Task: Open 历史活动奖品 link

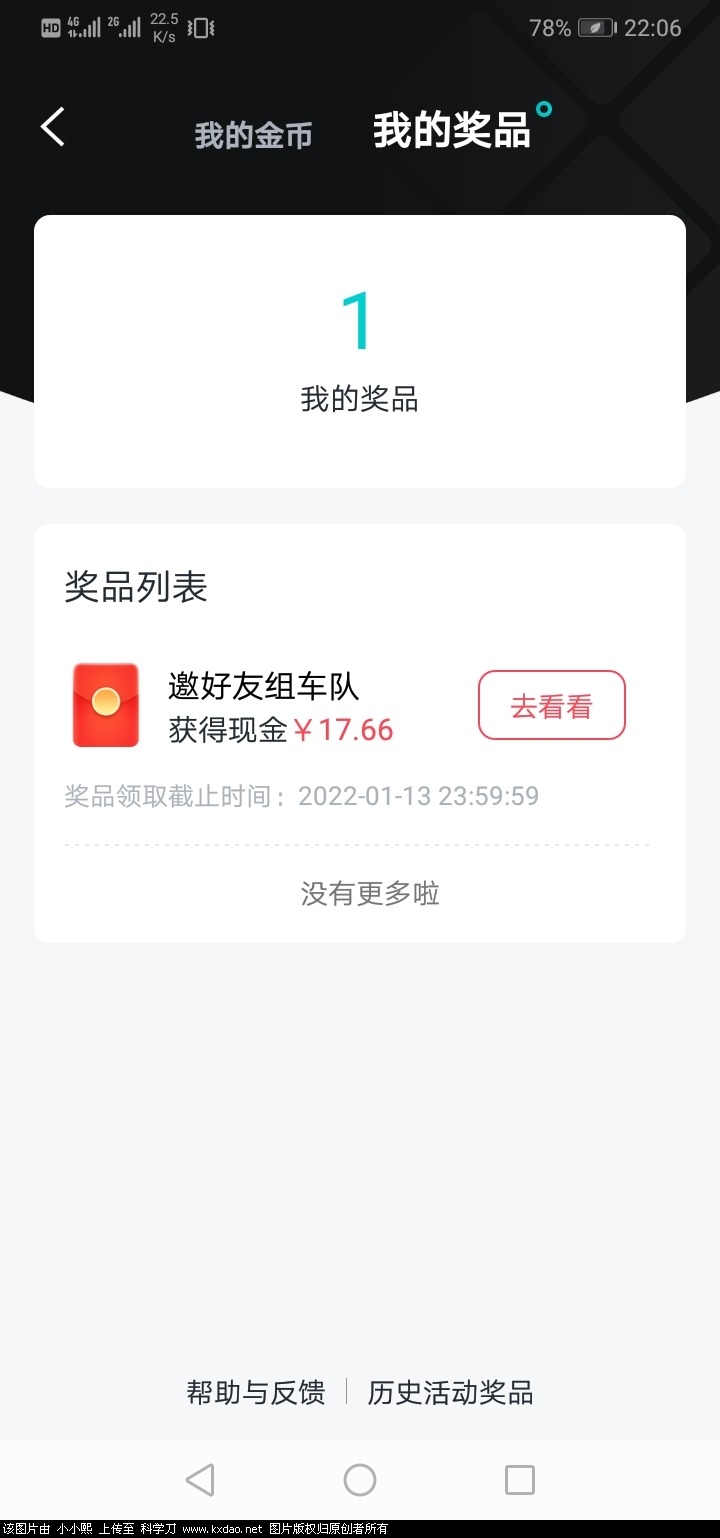Action: (450, 1392)
